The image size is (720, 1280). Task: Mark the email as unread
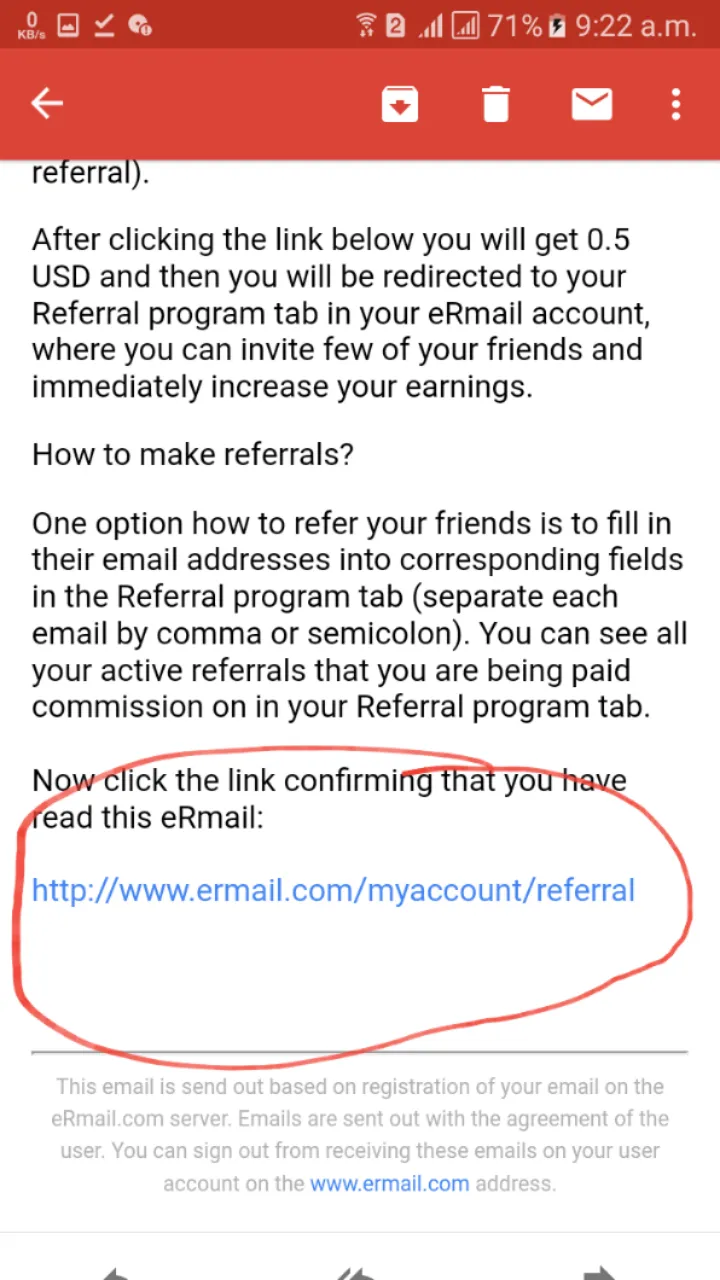592,103
